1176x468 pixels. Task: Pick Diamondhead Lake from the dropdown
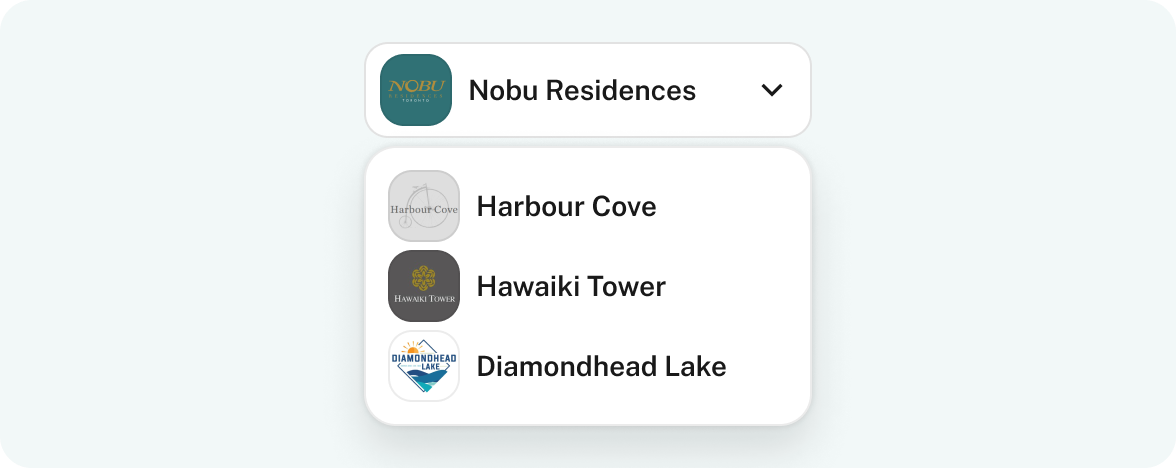click(600, 366)
